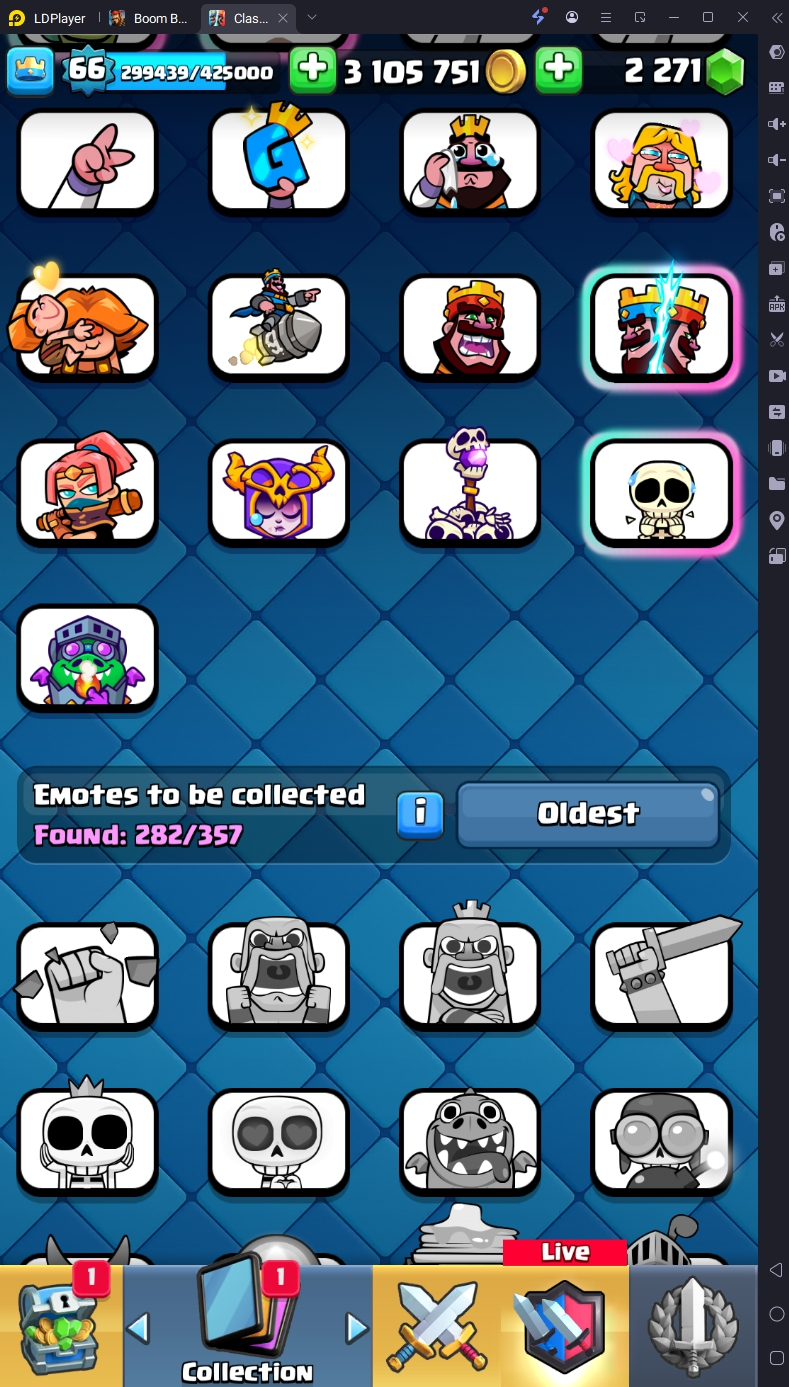This screenshot has width=789, height=1387.
Task: Choose the sweating skeleton emote
Action: pyautogui.click(x=661, y=491)
